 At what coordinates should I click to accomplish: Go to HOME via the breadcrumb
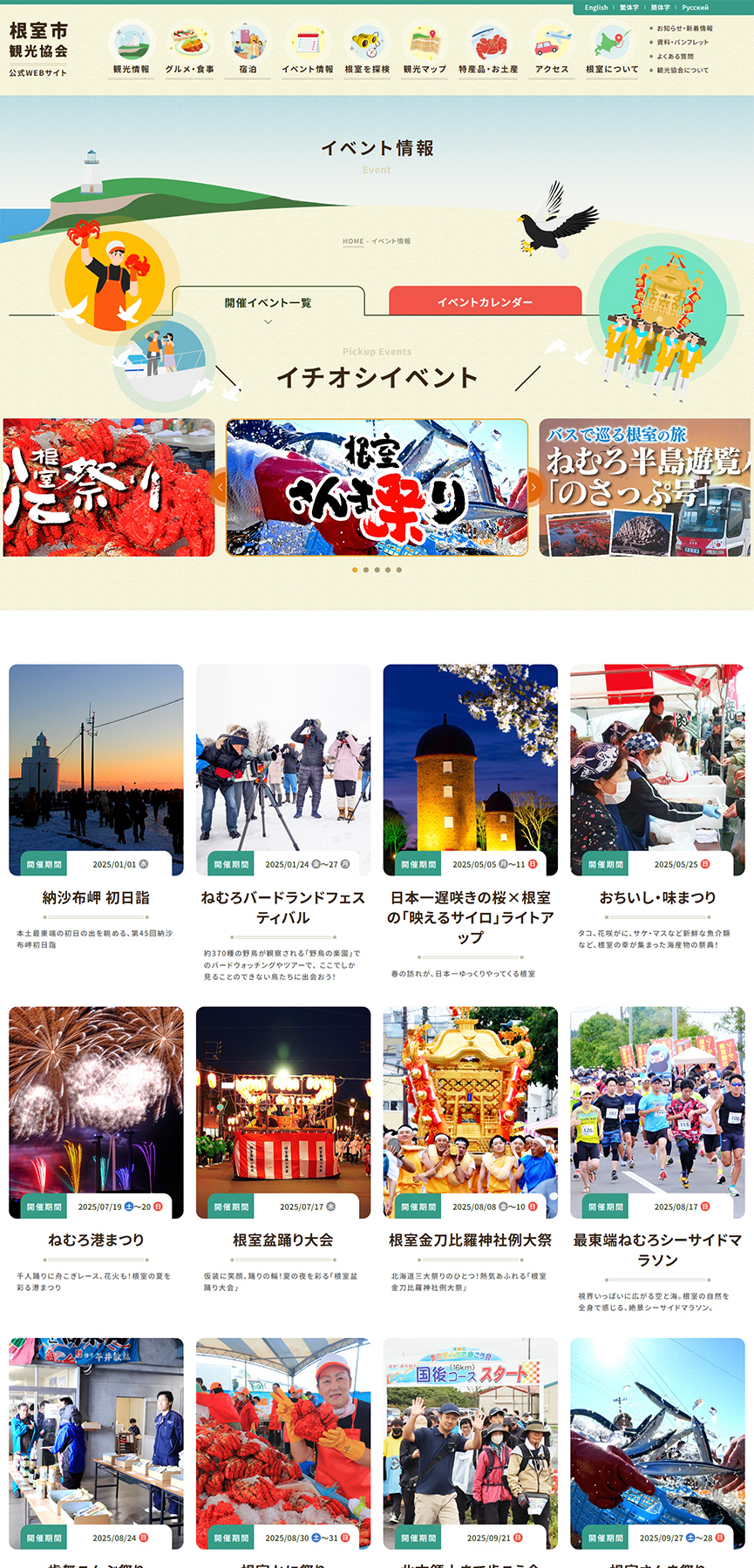353,241
